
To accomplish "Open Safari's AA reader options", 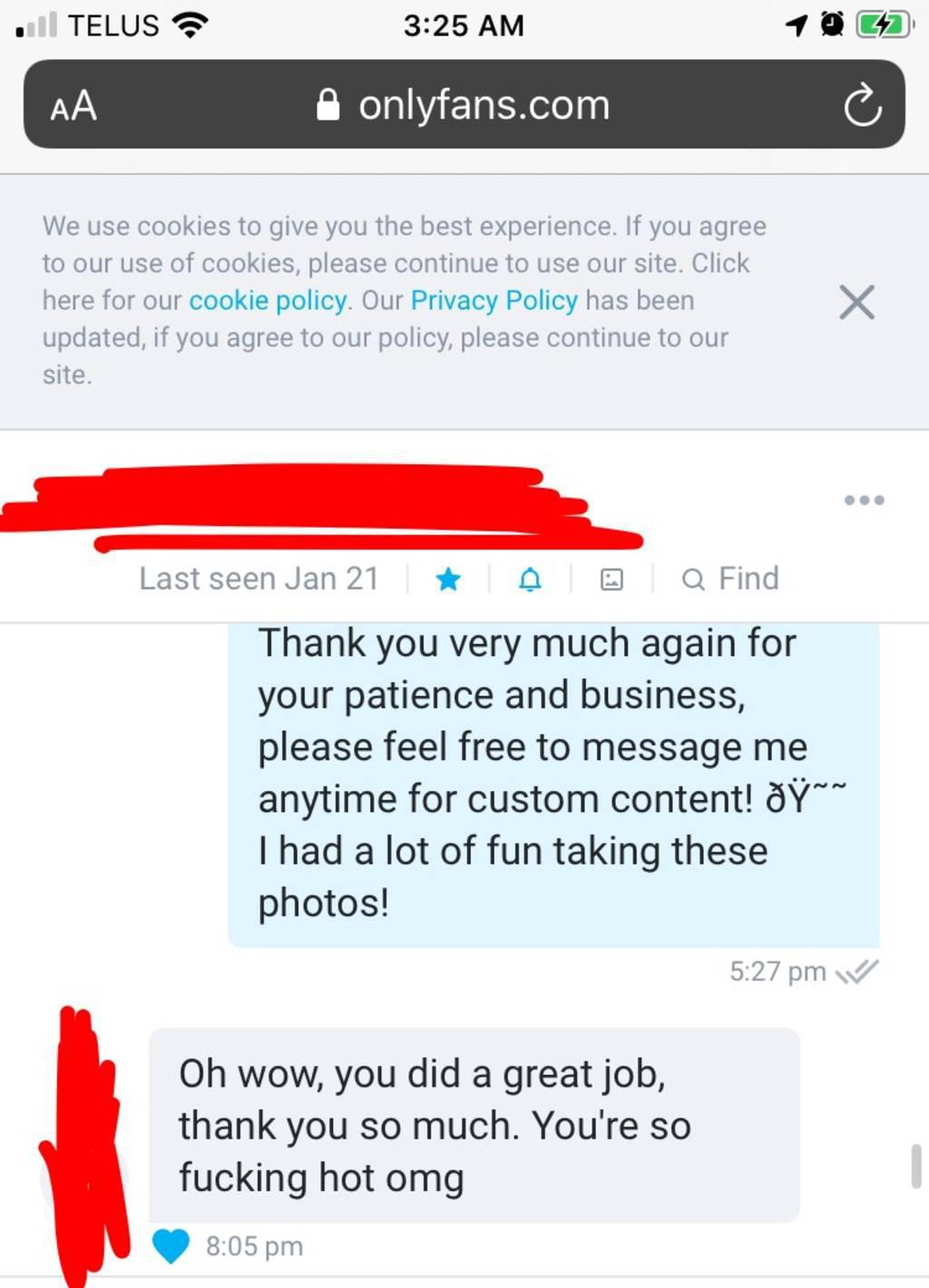I will (73, 106).
